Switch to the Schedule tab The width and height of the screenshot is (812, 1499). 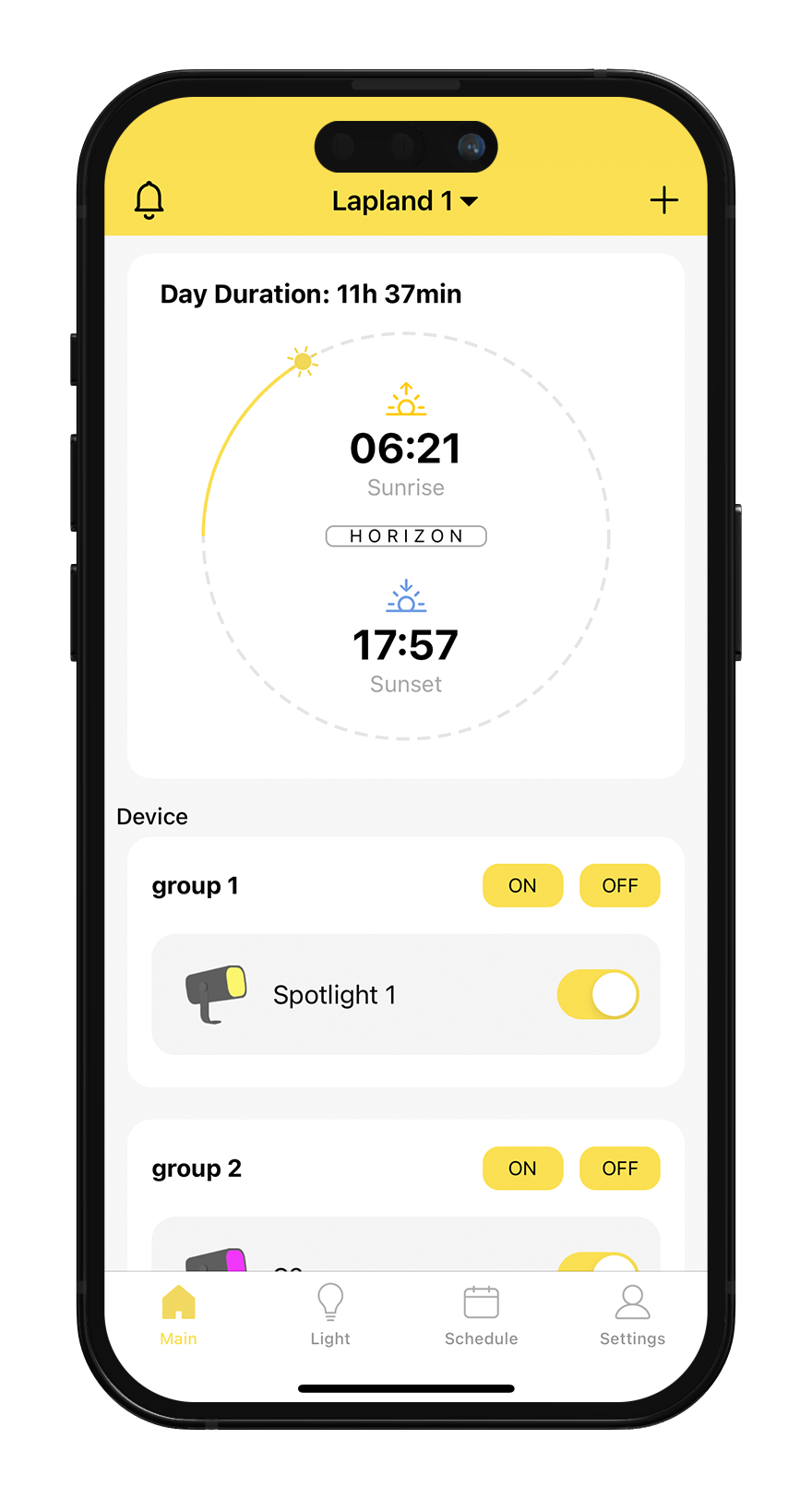(x=481, y=1315)
